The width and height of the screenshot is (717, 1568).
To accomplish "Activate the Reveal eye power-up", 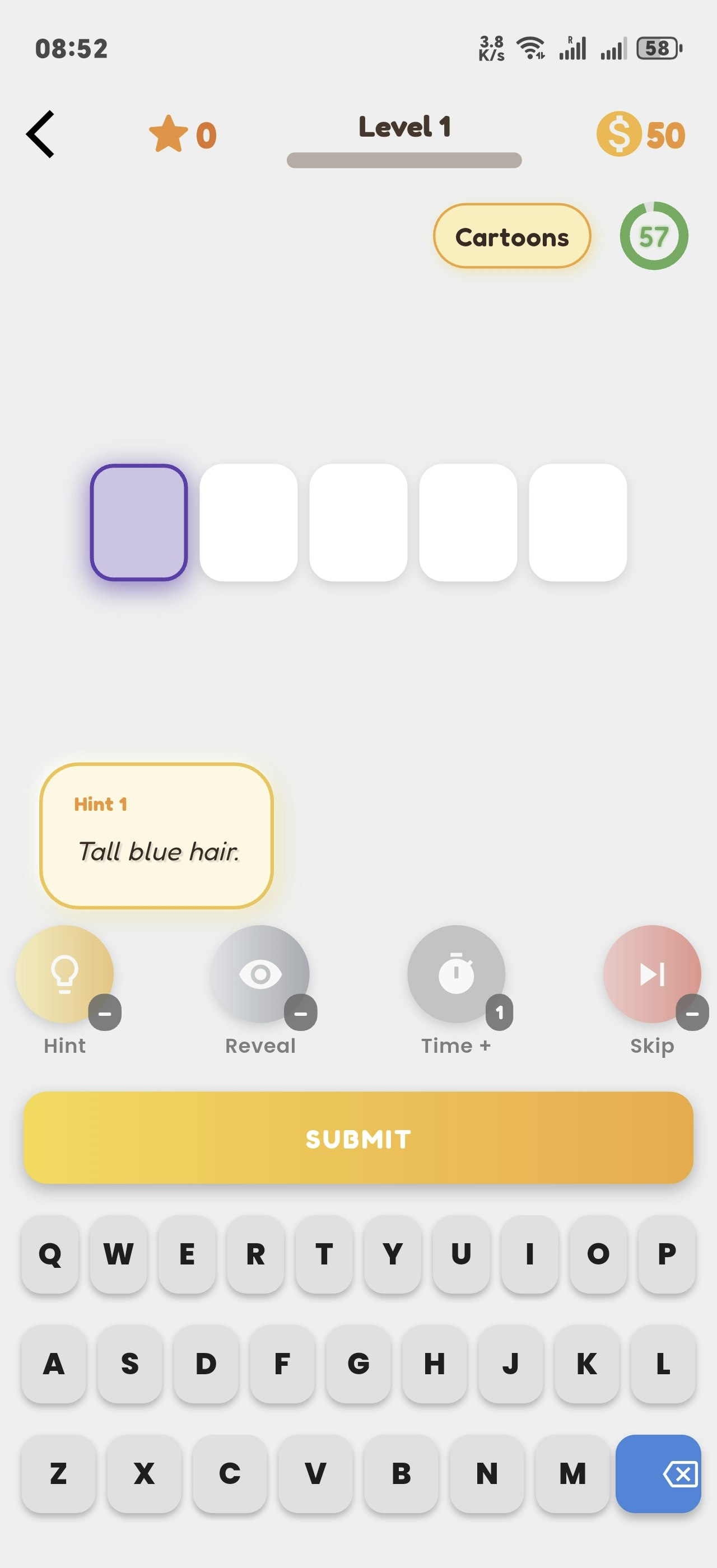I will pyautogui.click(x=260, y=974).
